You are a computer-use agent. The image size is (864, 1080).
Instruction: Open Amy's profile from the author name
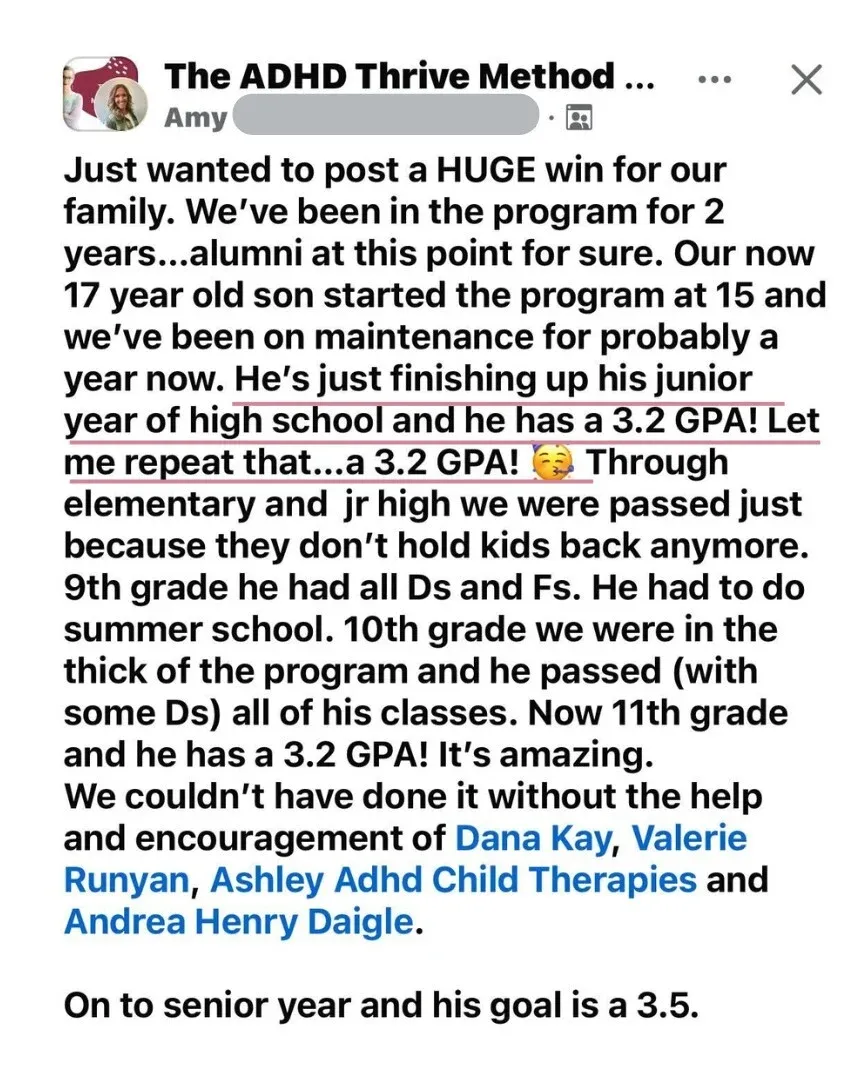(x=196, y=118)
